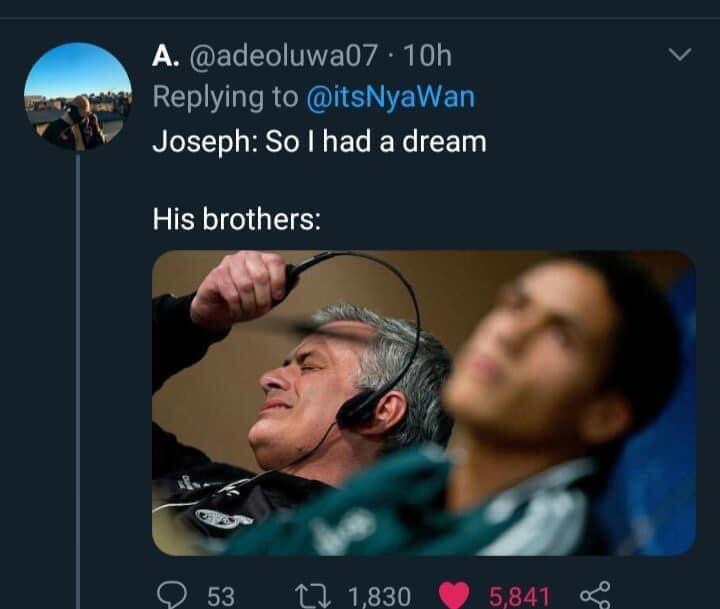Unlike the tweet with 5,841 likes

pyautogui.click(x=455, y=595)
